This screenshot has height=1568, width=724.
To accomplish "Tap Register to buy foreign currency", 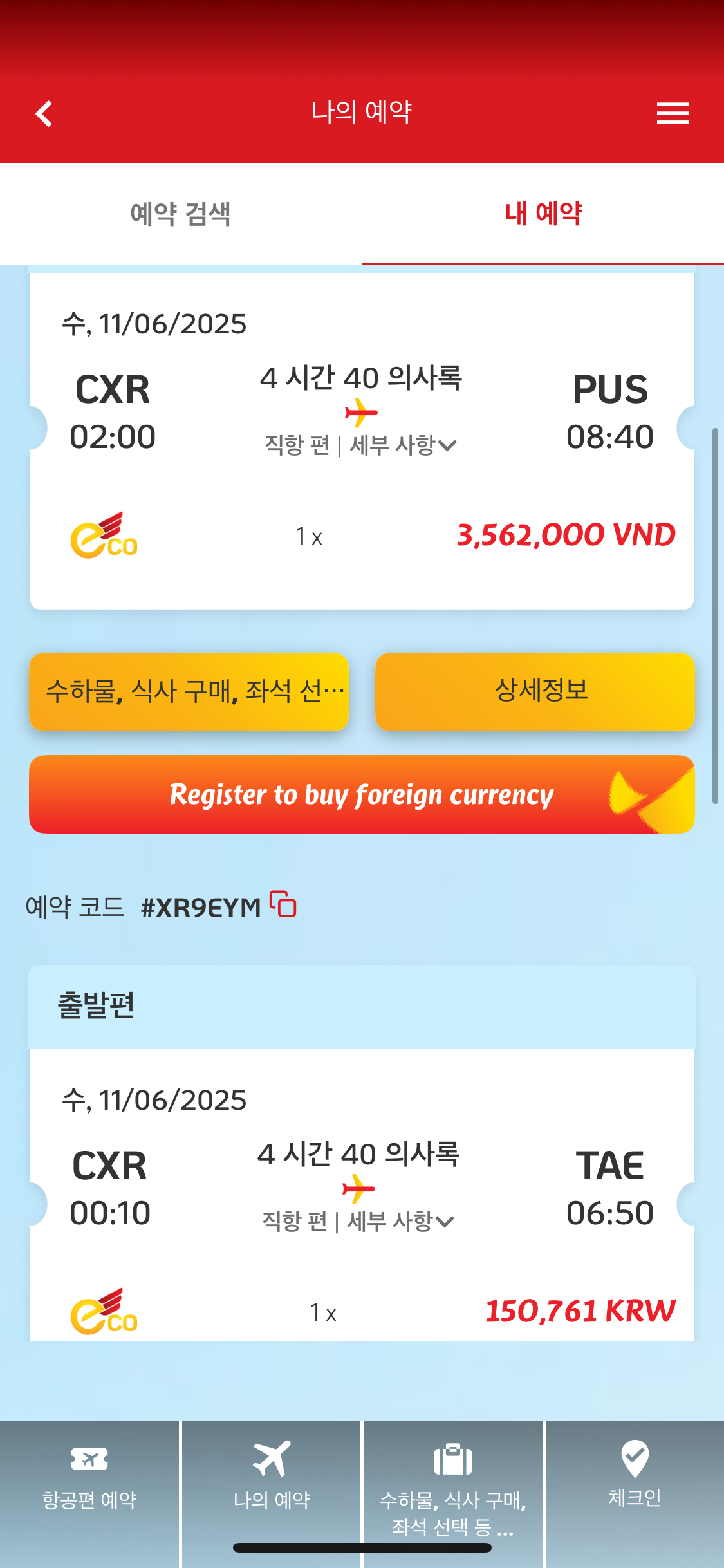I will [x=362, y=794].
